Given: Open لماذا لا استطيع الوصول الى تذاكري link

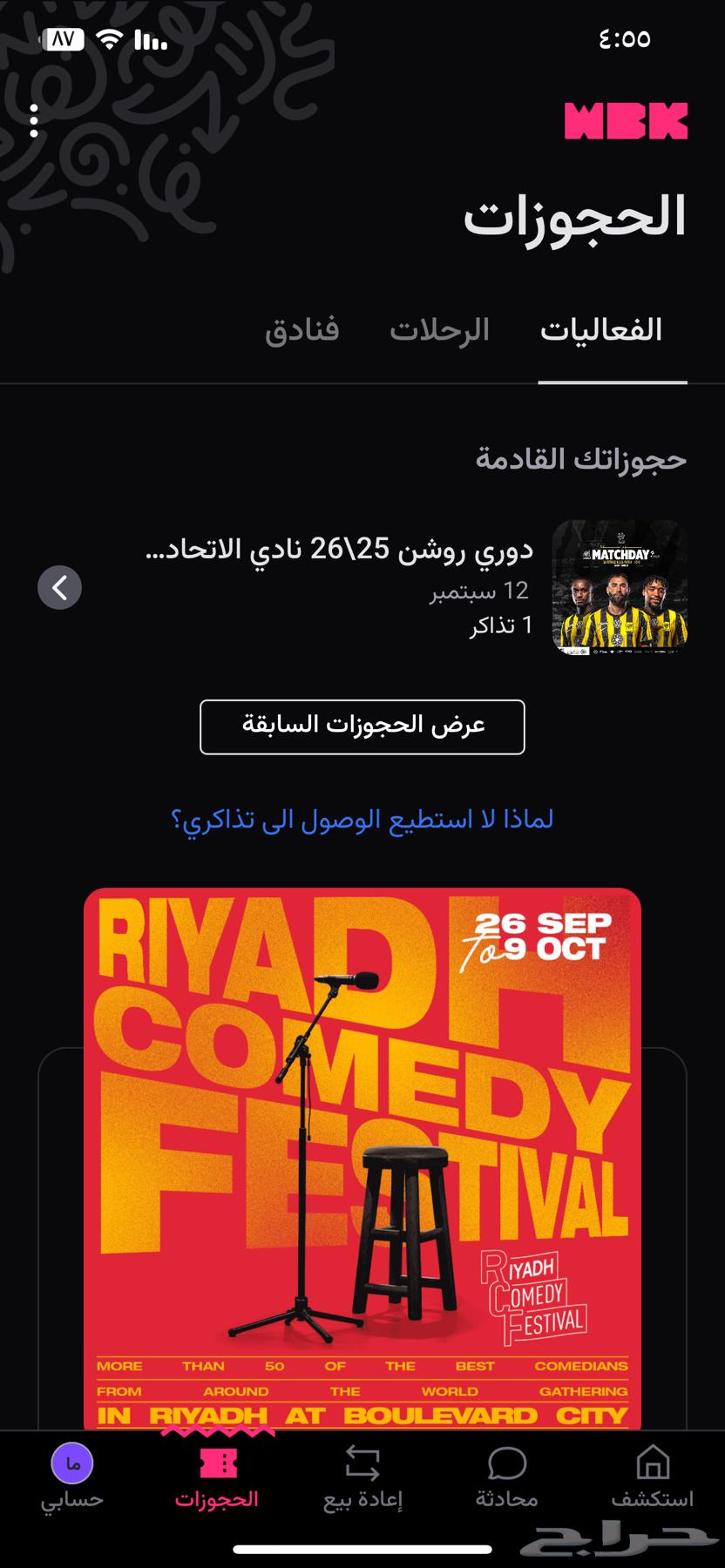Looking at the screenshot, I should (362, 819).
